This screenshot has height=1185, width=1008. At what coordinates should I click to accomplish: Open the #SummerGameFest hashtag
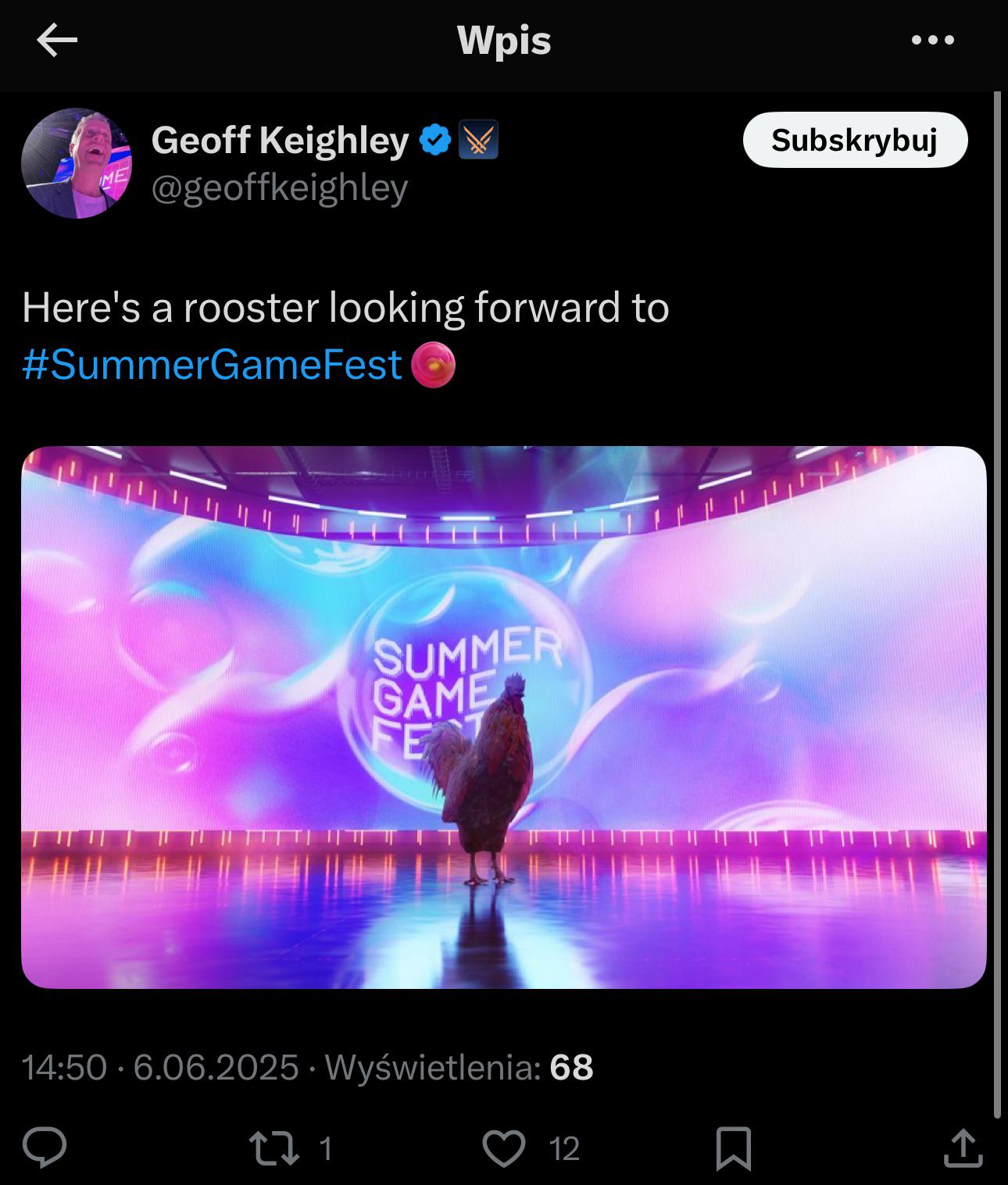point(213,364)
